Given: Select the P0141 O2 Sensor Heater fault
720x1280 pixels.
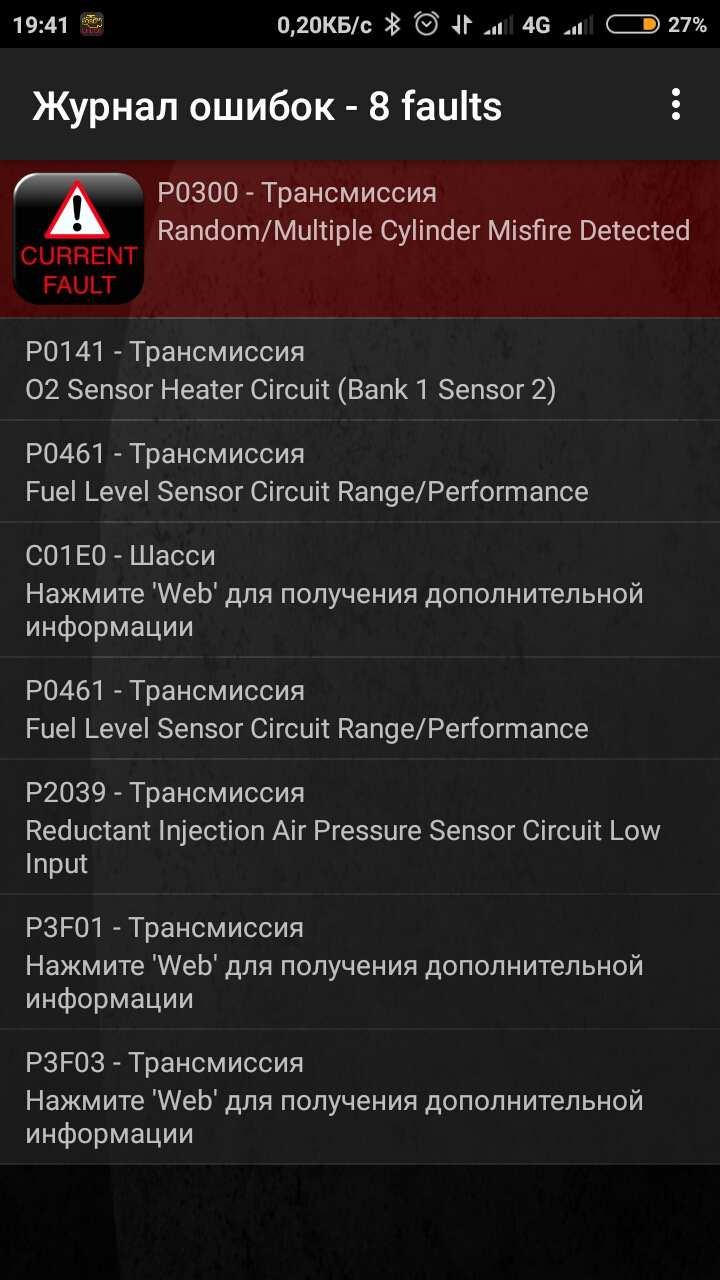Looking at the screenshot, I should point(360,370).
